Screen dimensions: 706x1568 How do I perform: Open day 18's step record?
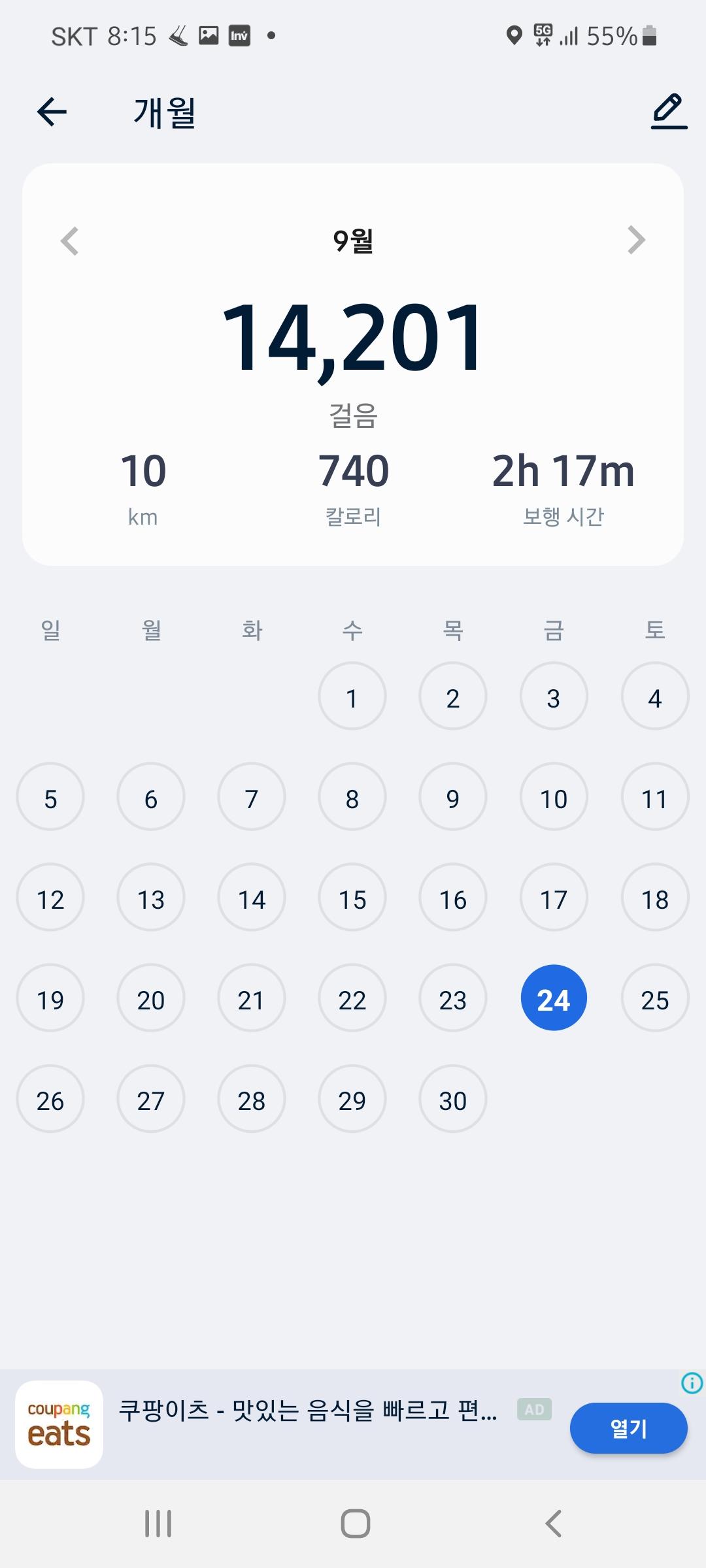pyautogui.click(x=654, y=898)
